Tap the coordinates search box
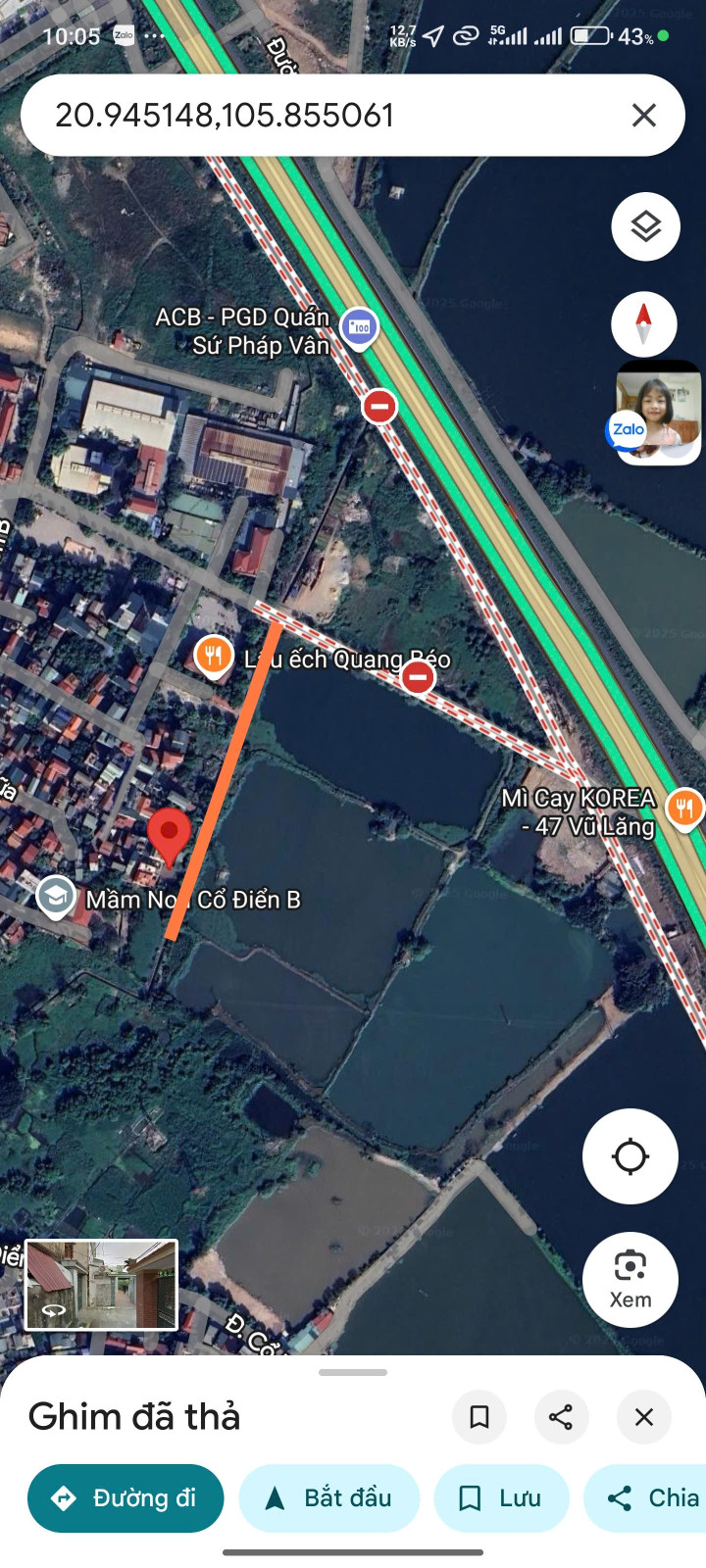Image resolution: width=706 pixels, height=1568 pixels. (x=324, y=116)
